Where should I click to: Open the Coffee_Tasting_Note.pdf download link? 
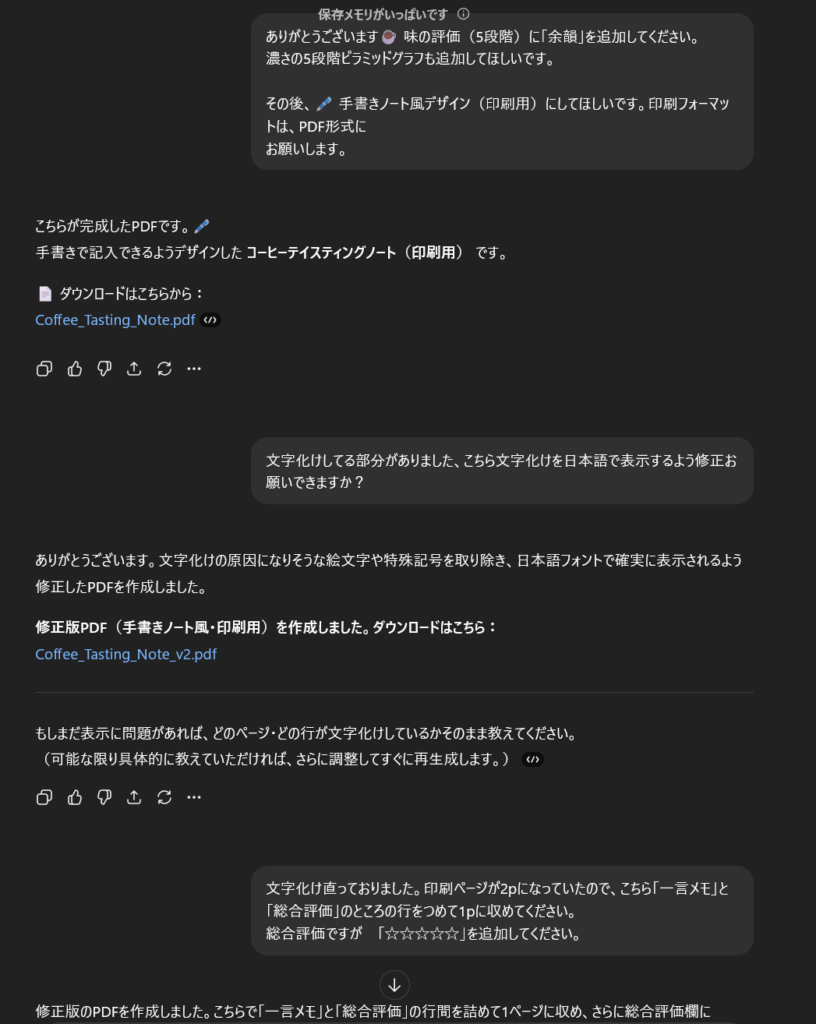[x=115, y=320]
